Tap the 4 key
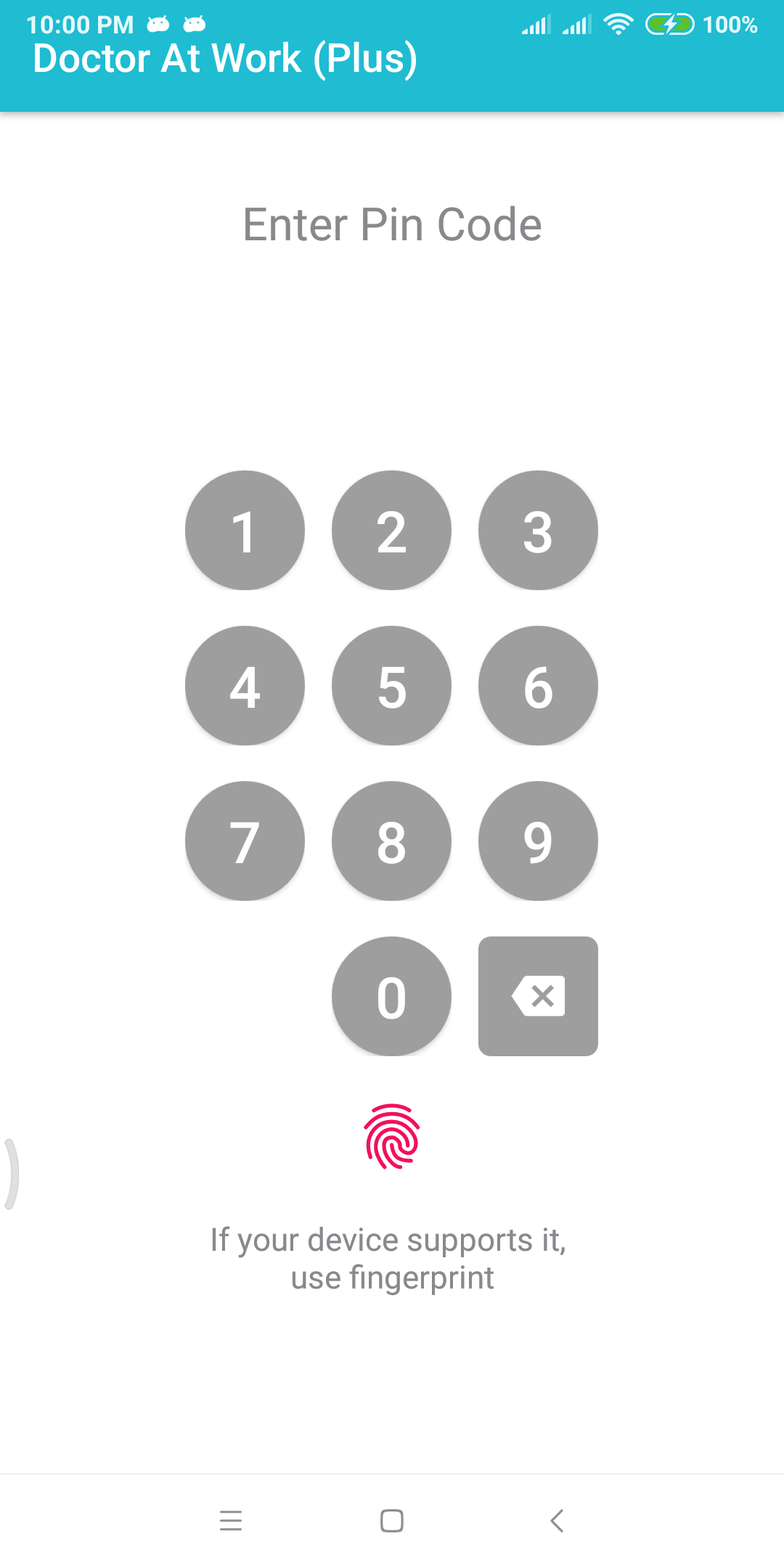This screenshot has height=1568, width=784. click(x=245, y=685)
